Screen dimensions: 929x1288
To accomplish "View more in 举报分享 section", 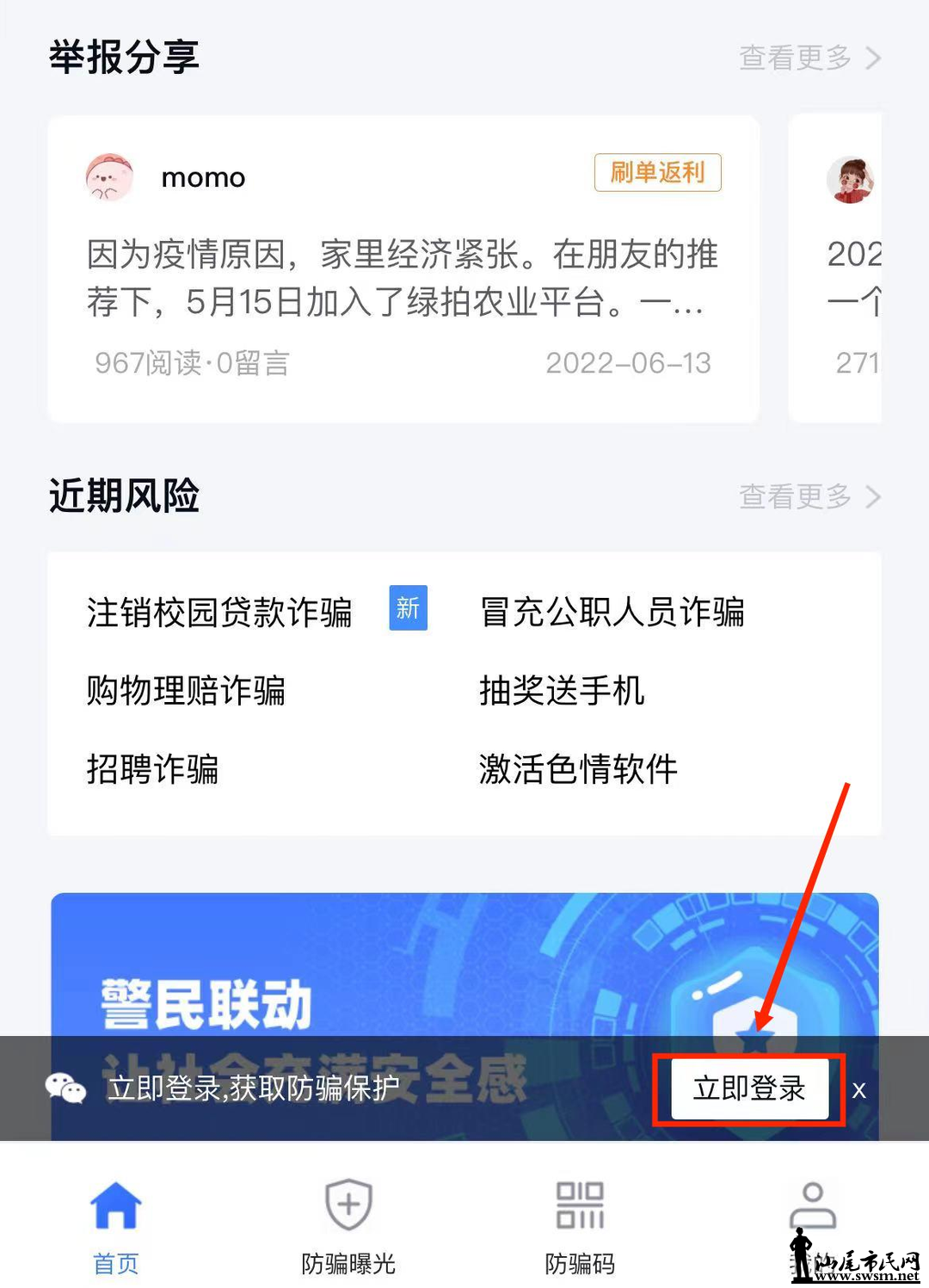I will [809, 58].
